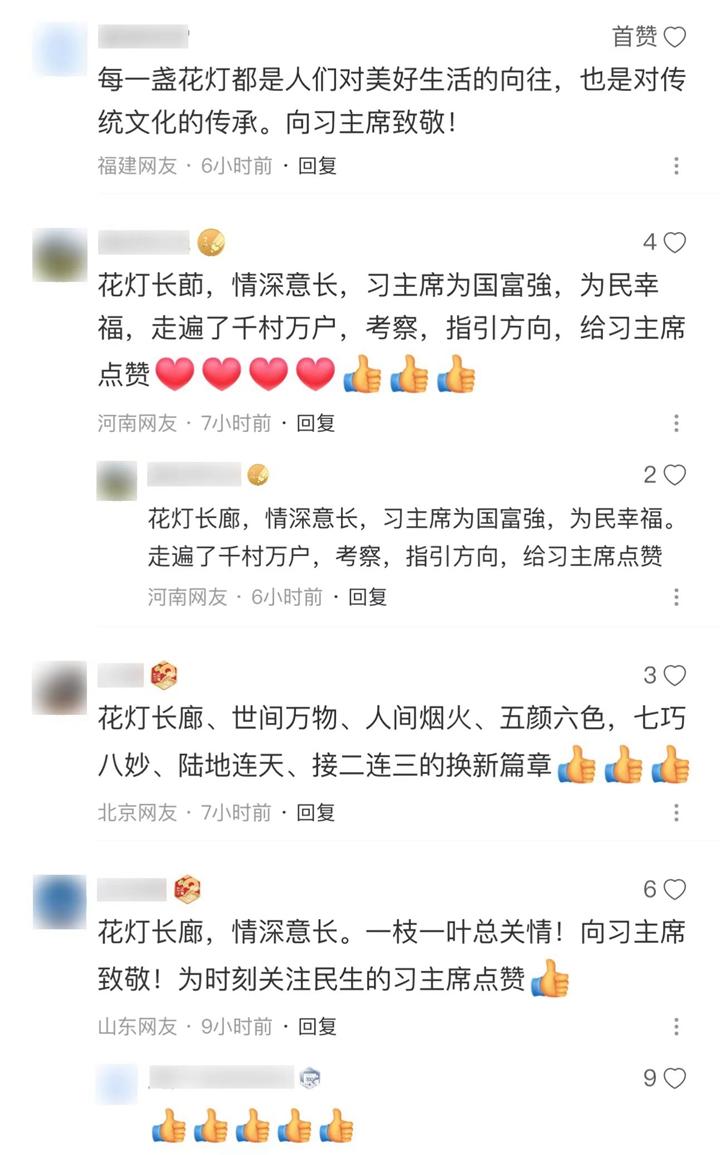This screenshot has width=720, height=1155.
Task: Open more options on 北京网友 comment
Action: (677, 812)
